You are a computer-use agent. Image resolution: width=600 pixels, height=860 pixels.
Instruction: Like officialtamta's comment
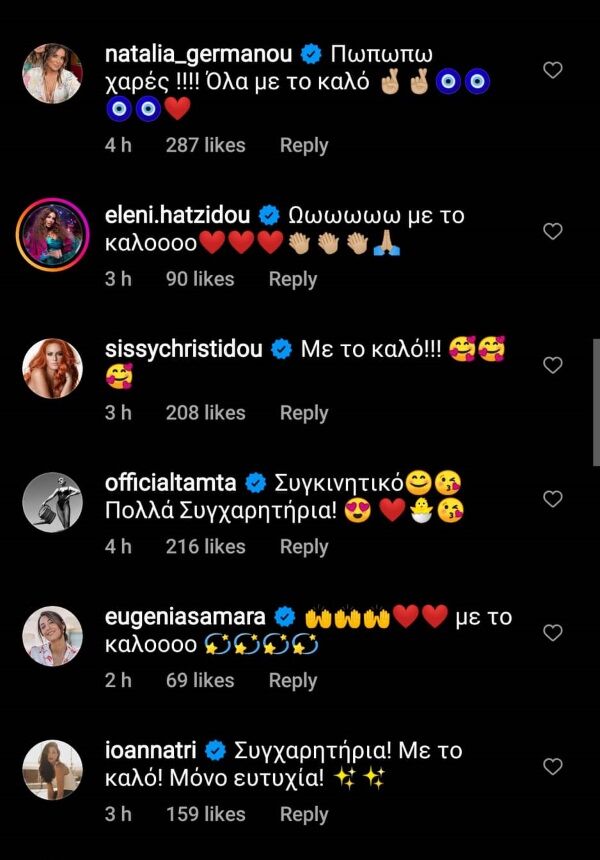pos(551,499)
